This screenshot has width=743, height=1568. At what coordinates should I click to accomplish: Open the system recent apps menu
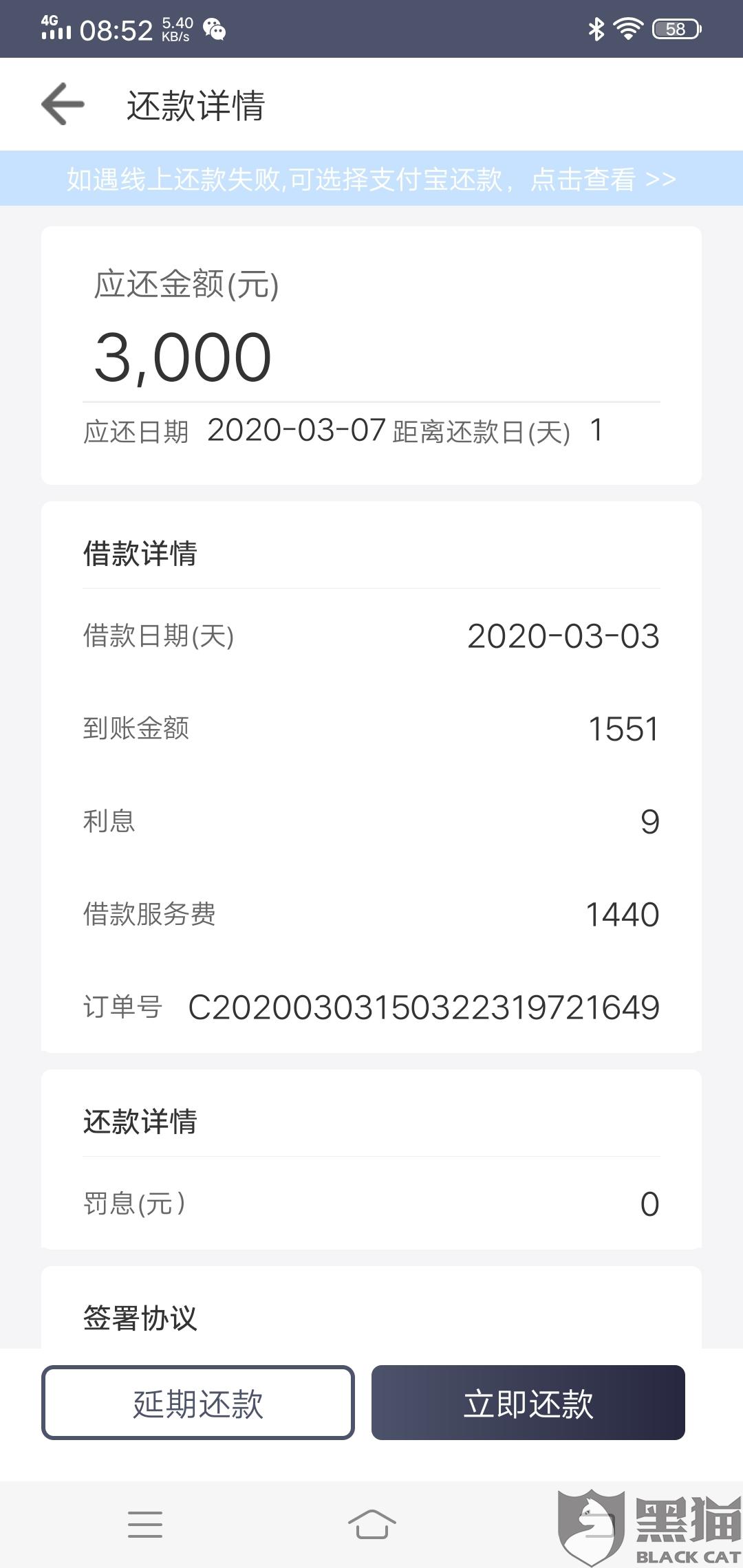point(145,1525)
